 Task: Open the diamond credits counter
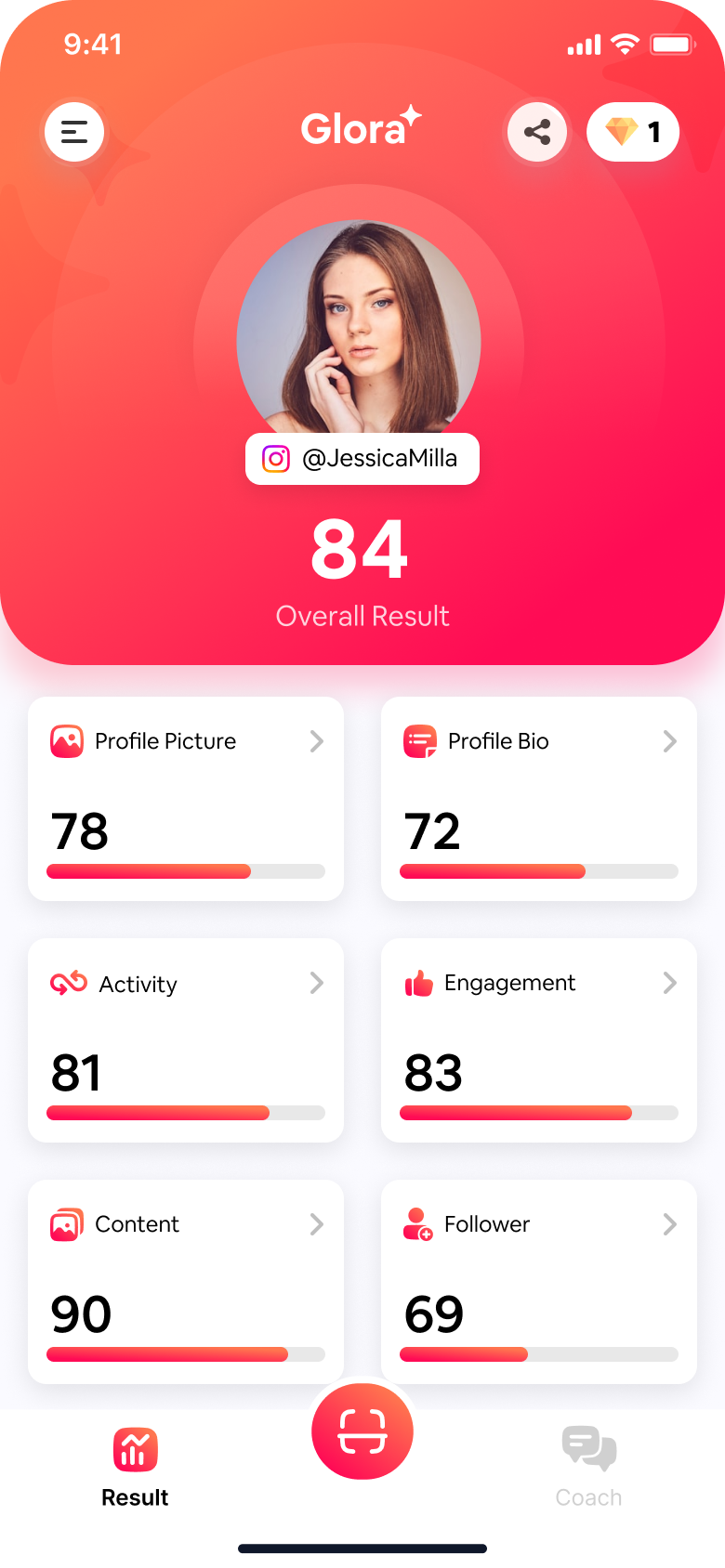[x=633, y=132]
